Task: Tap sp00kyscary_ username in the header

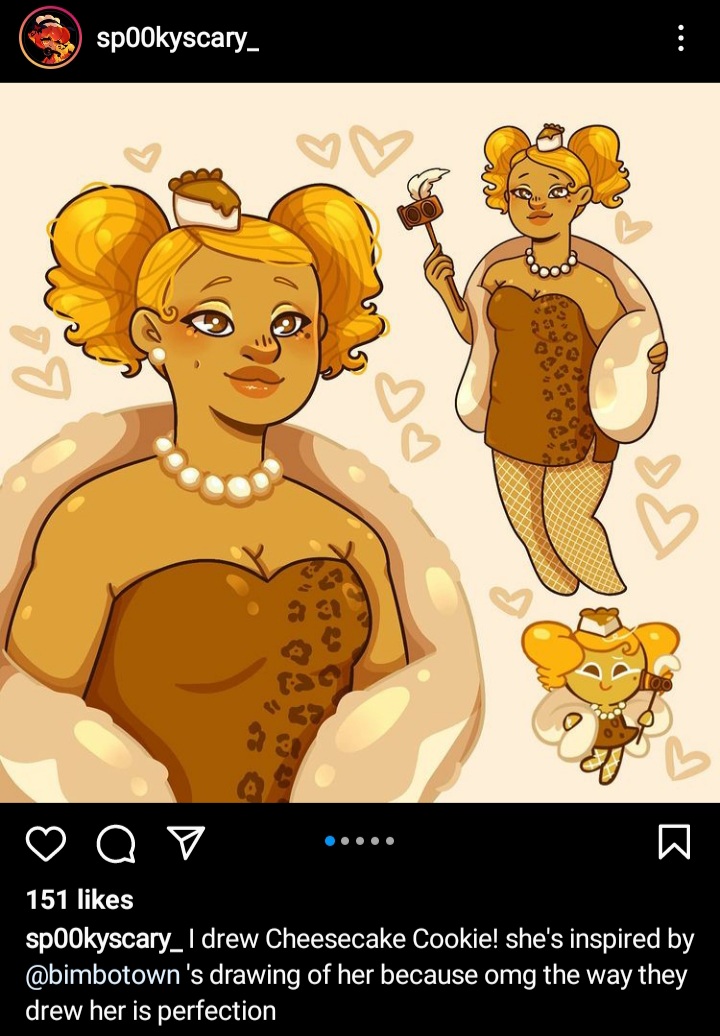Action: 178,39
